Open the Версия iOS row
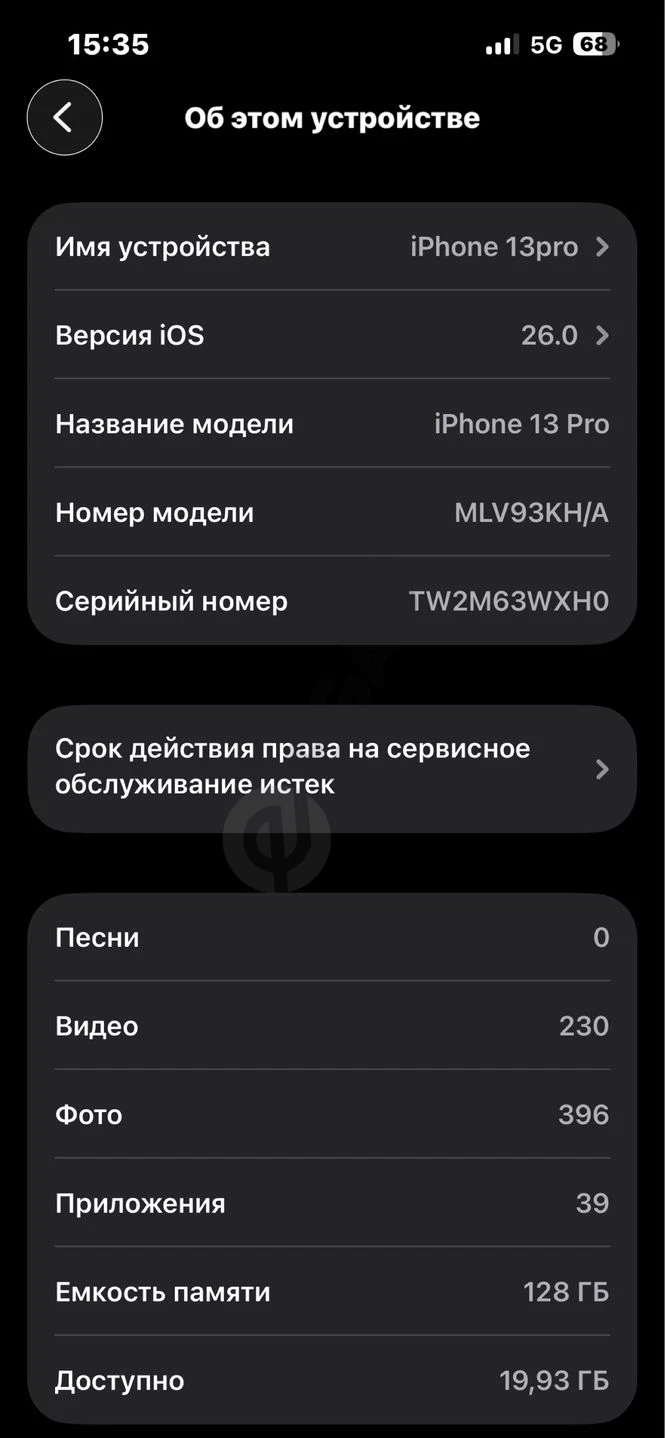Viewport: 665px width, 1438px height. pos(332,335)
